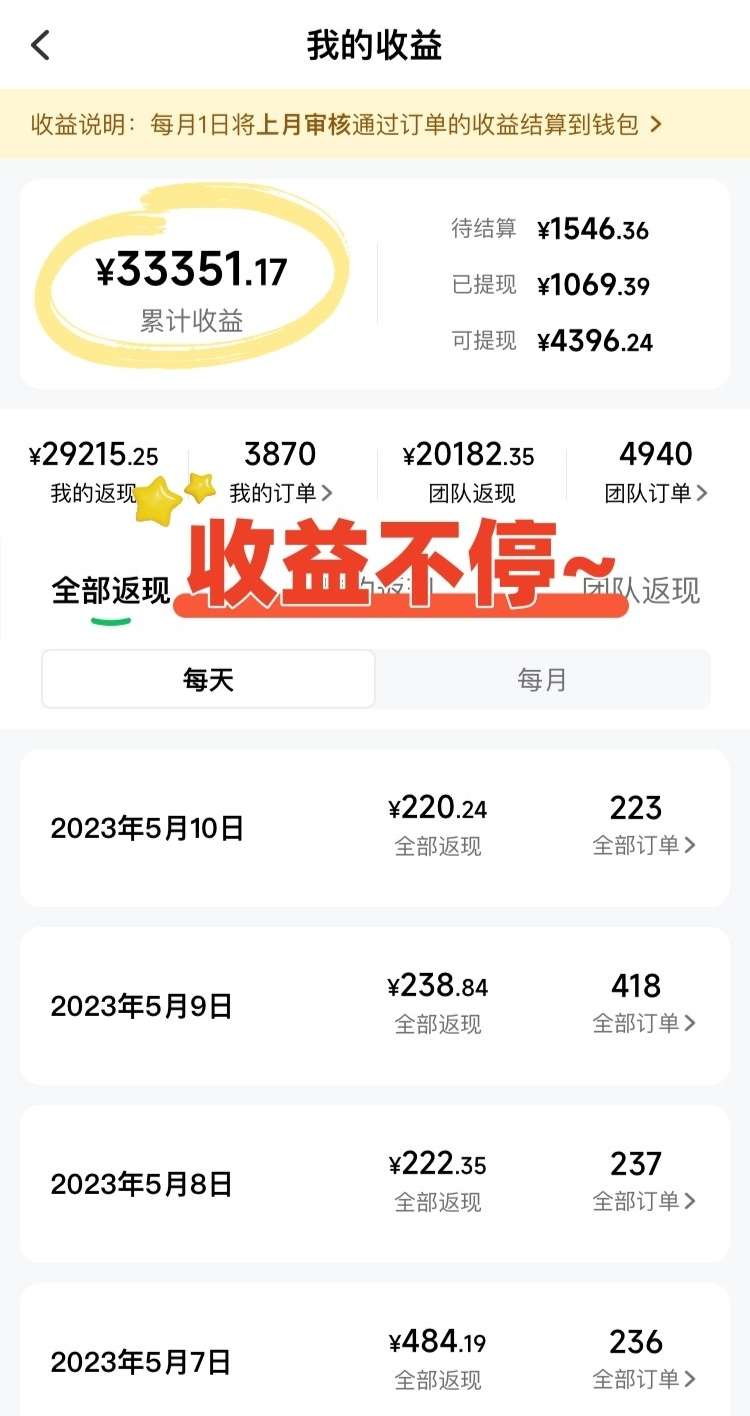Switch to the 每月 monthly view

coord(542,680)
